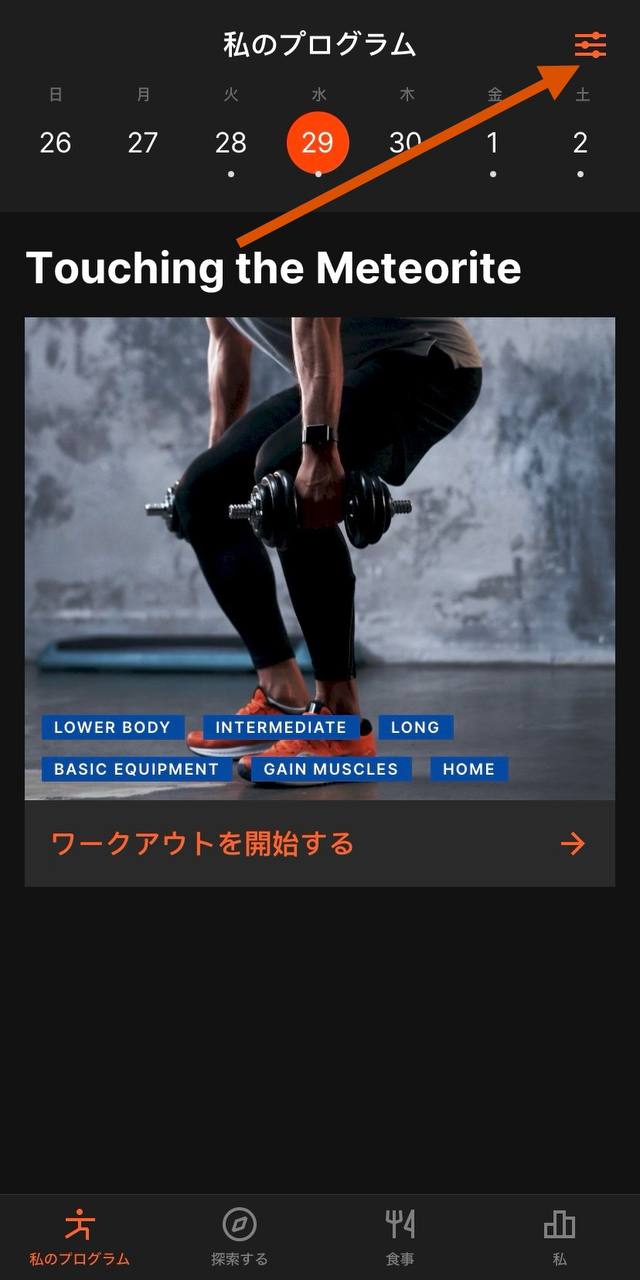Go to the 私 profile tab

pos(559,1236)
